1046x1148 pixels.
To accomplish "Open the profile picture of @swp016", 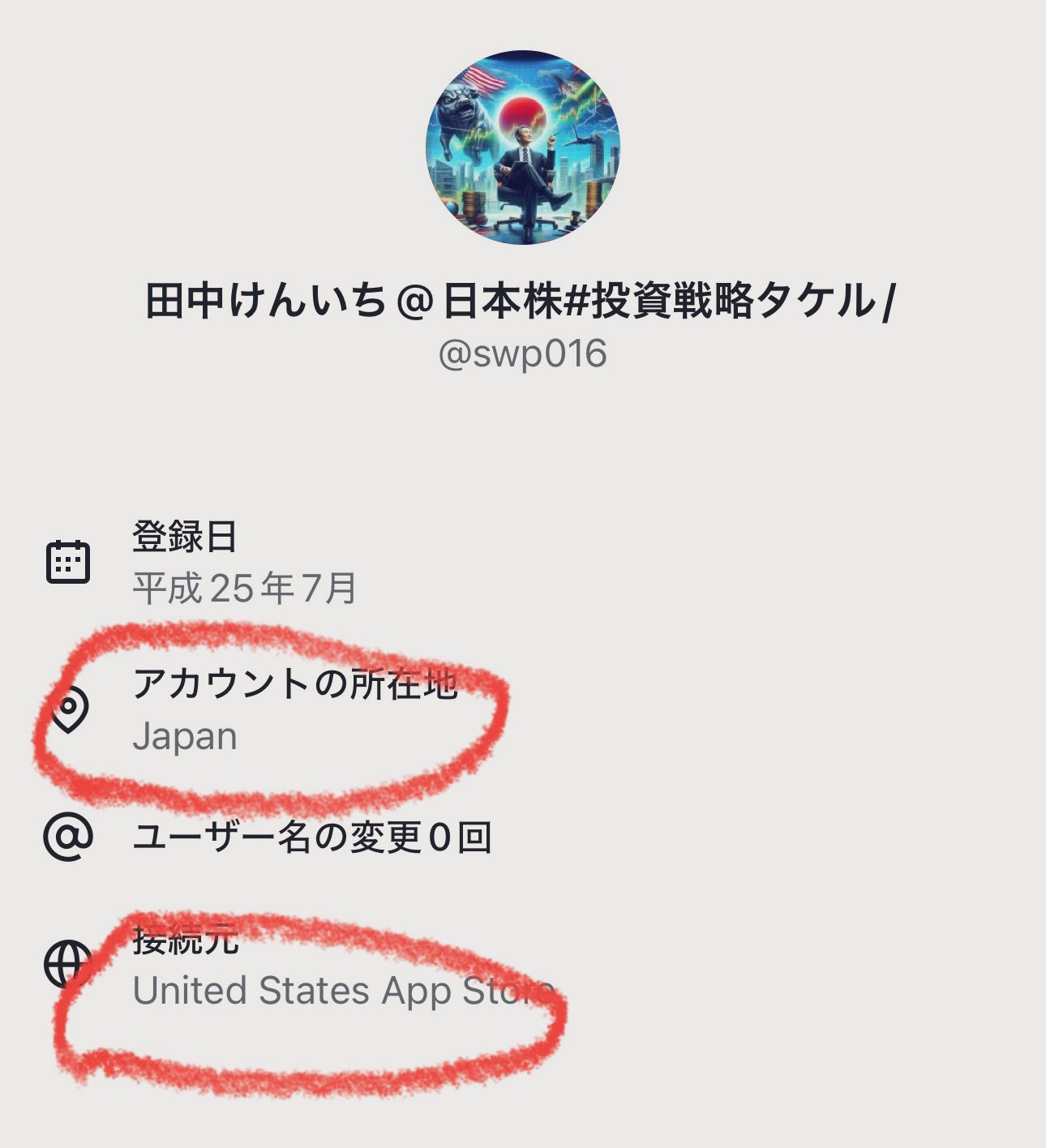I will coord(523,148).
